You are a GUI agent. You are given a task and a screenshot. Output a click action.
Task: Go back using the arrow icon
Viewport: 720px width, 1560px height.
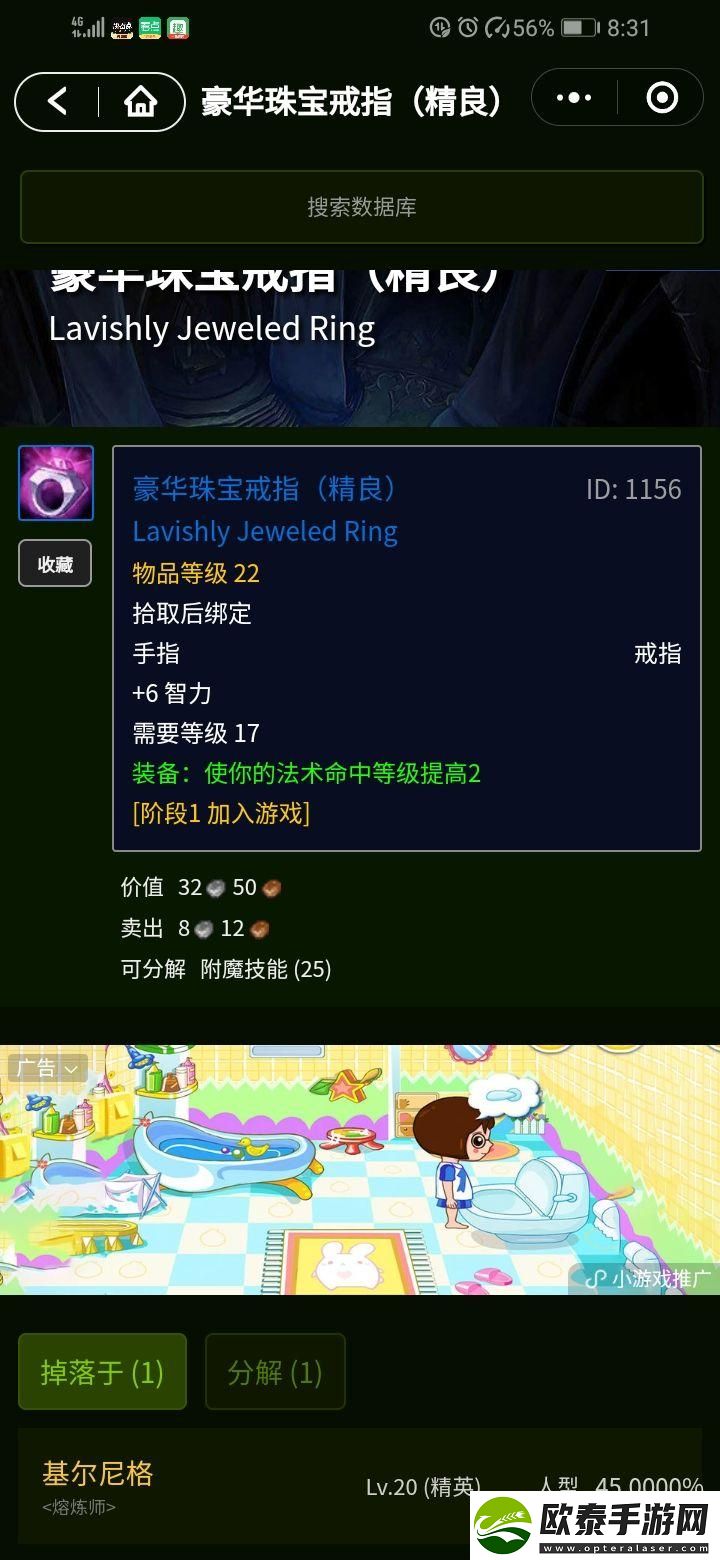click(58, 101)
